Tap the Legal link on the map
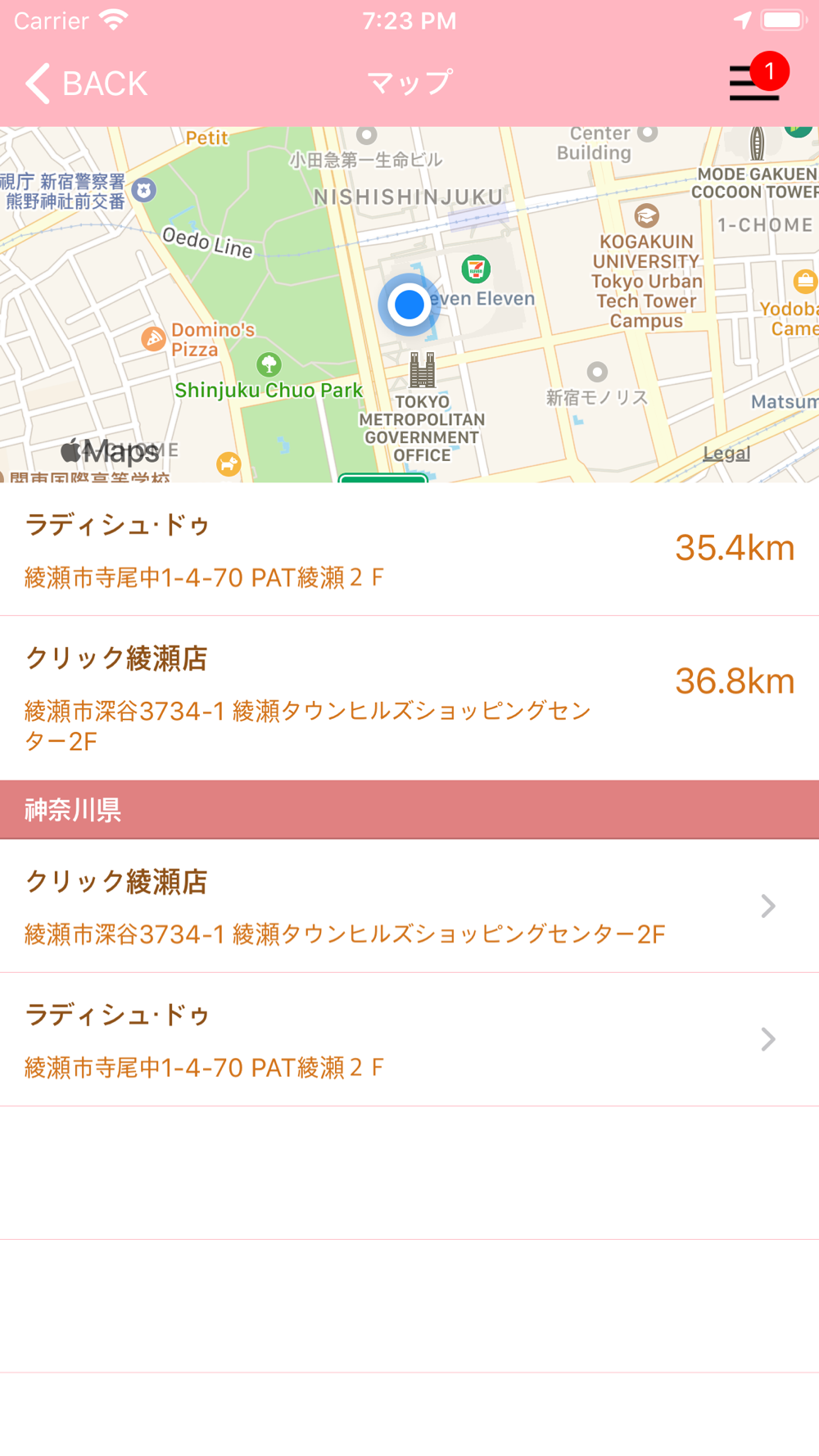The width and height of the screenshot is (819, 1456). pyautogui.click(x=726, y=453)
